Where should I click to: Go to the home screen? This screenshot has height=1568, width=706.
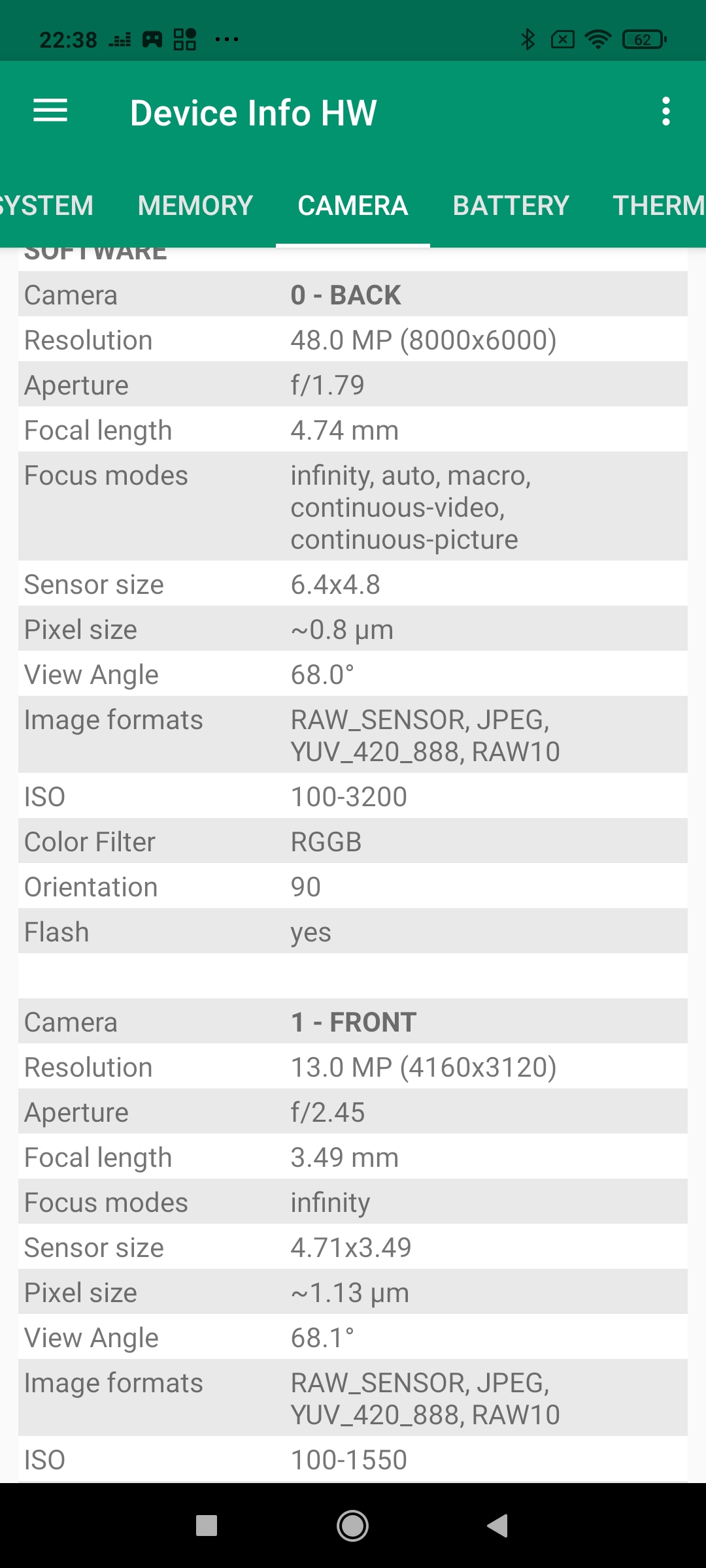point(352,1526)
